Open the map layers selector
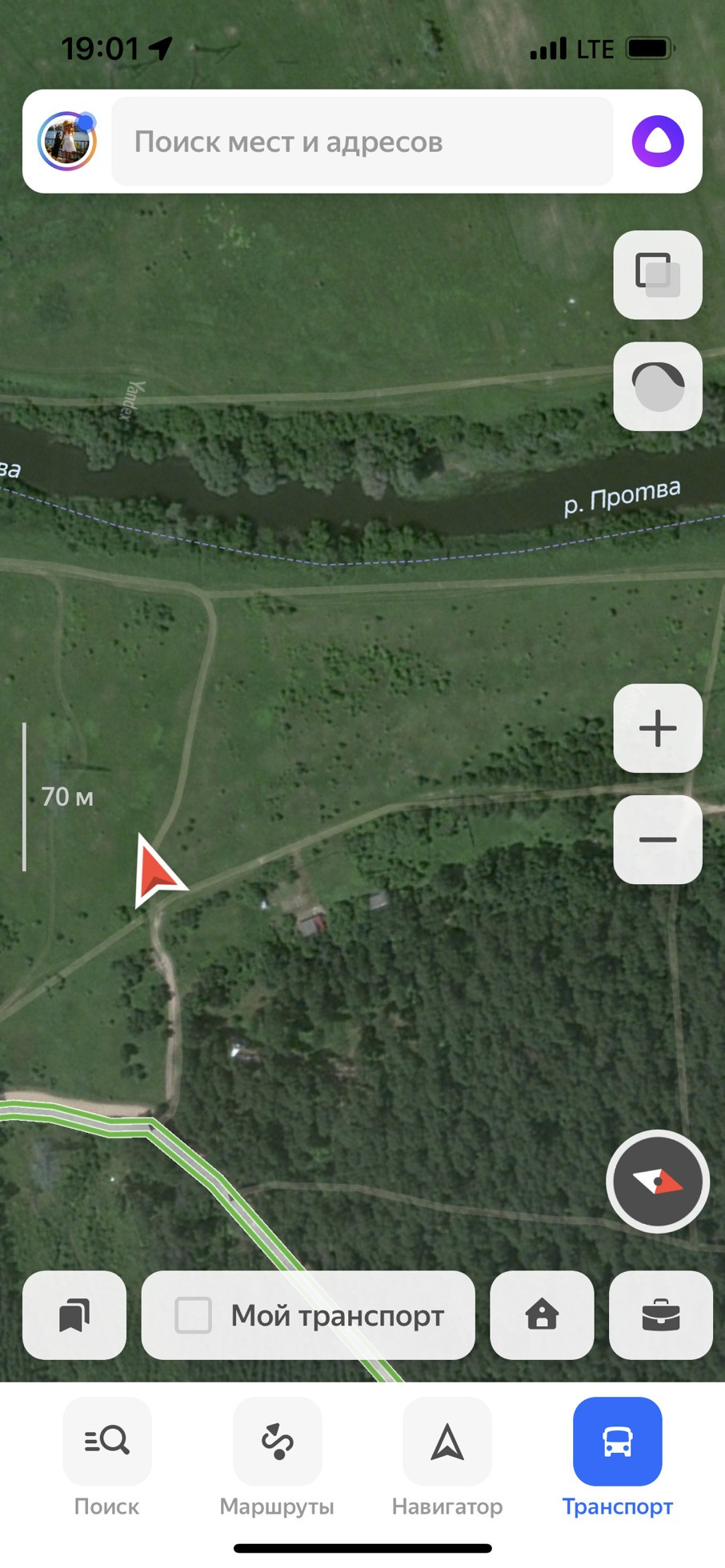725x1568 pixels. tap(658, 274)
